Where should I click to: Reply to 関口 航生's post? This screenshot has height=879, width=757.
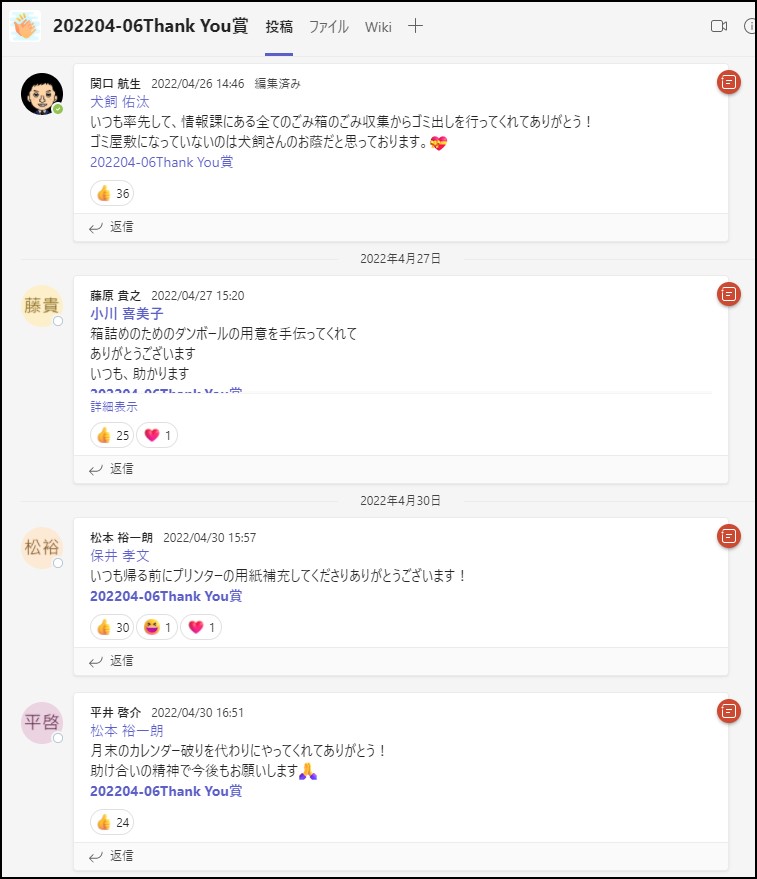(x=111, y=227)
